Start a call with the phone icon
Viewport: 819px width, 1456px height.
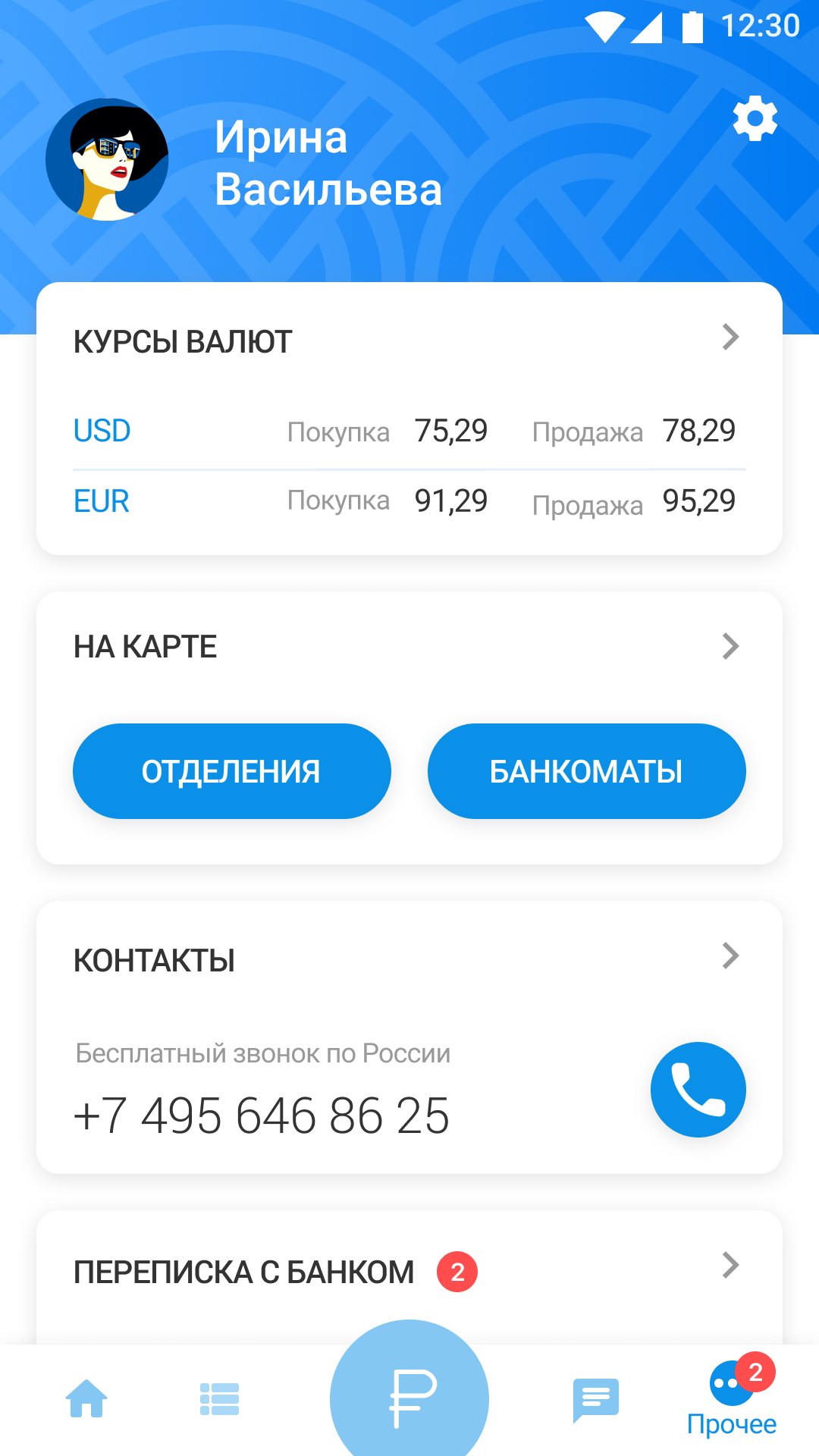(x=698, y=1090)
